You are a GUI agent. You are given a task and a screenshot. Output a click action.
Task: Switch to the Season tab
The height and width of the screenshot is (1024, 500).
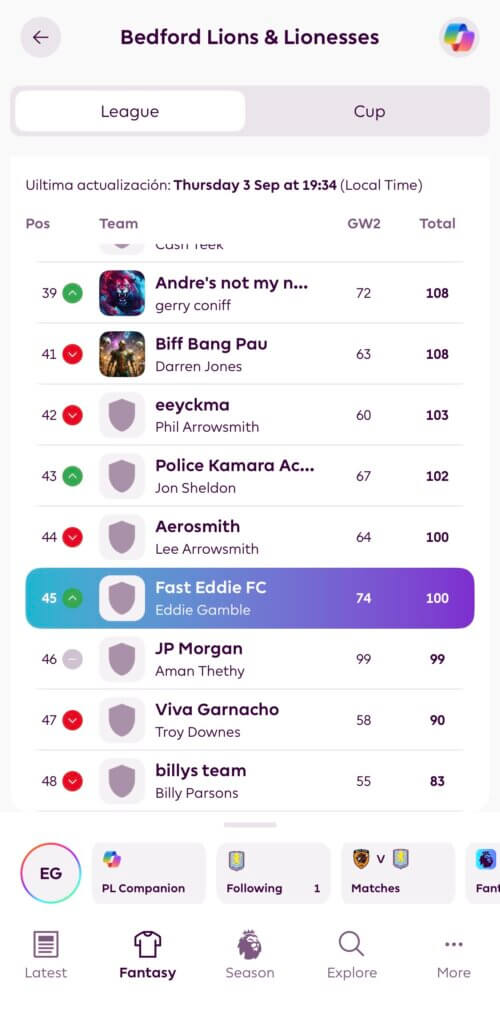pyautogui.click(x=250, y=955)
